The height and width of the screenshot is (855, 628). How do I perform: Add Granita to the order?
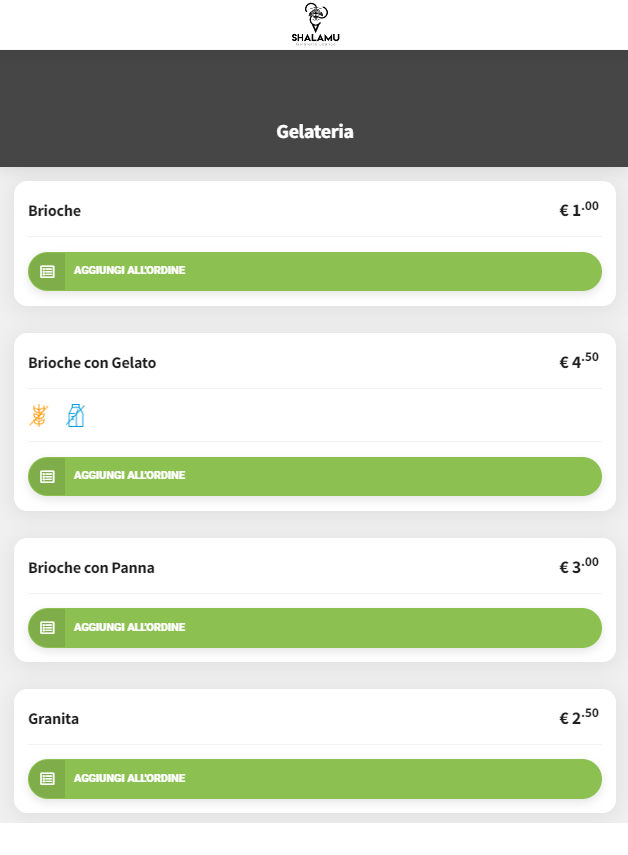[314, 779]
